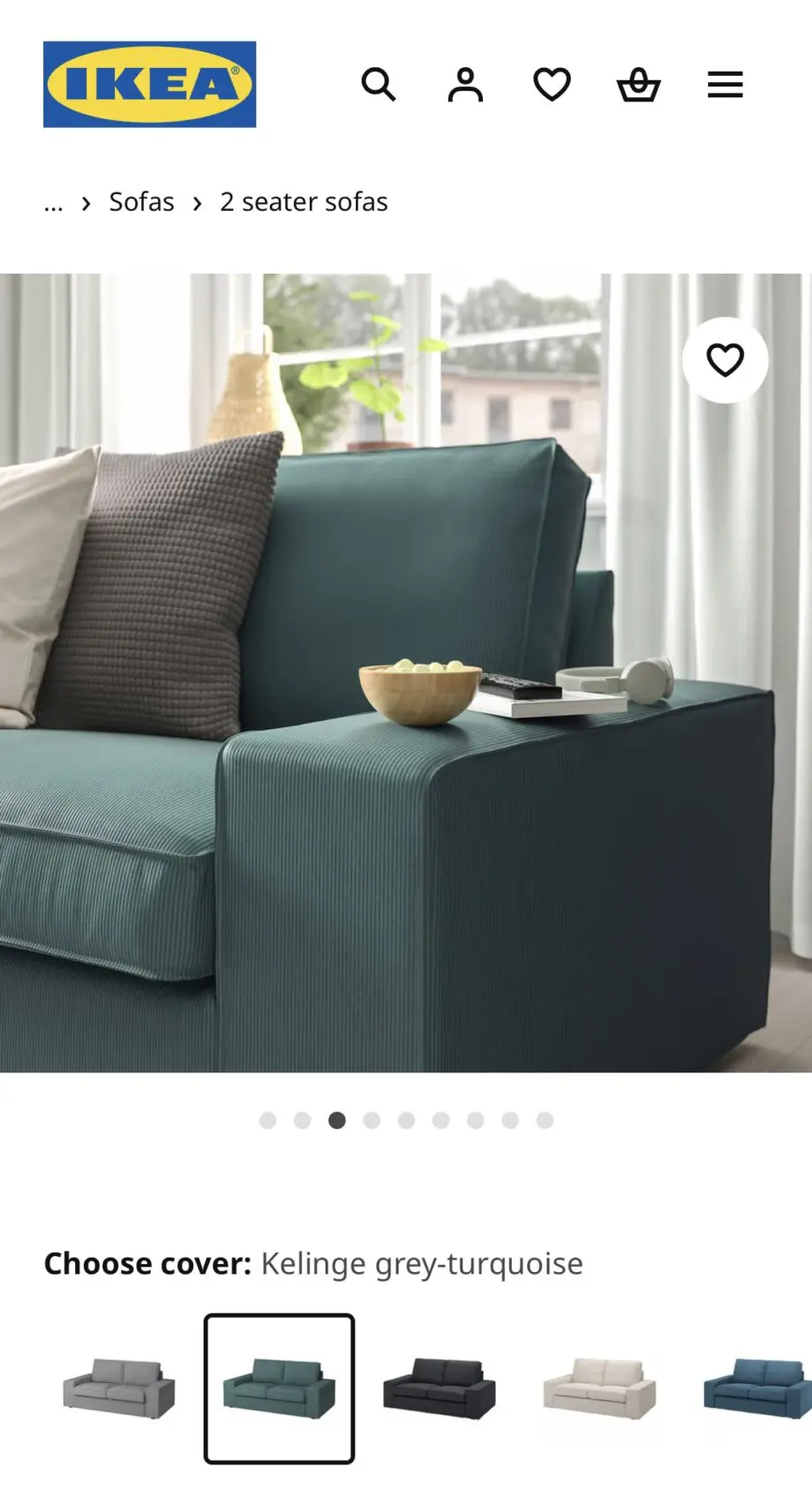The image size is (812, 1490).
Task: Go to the IKEA home page logo
Action: tap(149, 85)
